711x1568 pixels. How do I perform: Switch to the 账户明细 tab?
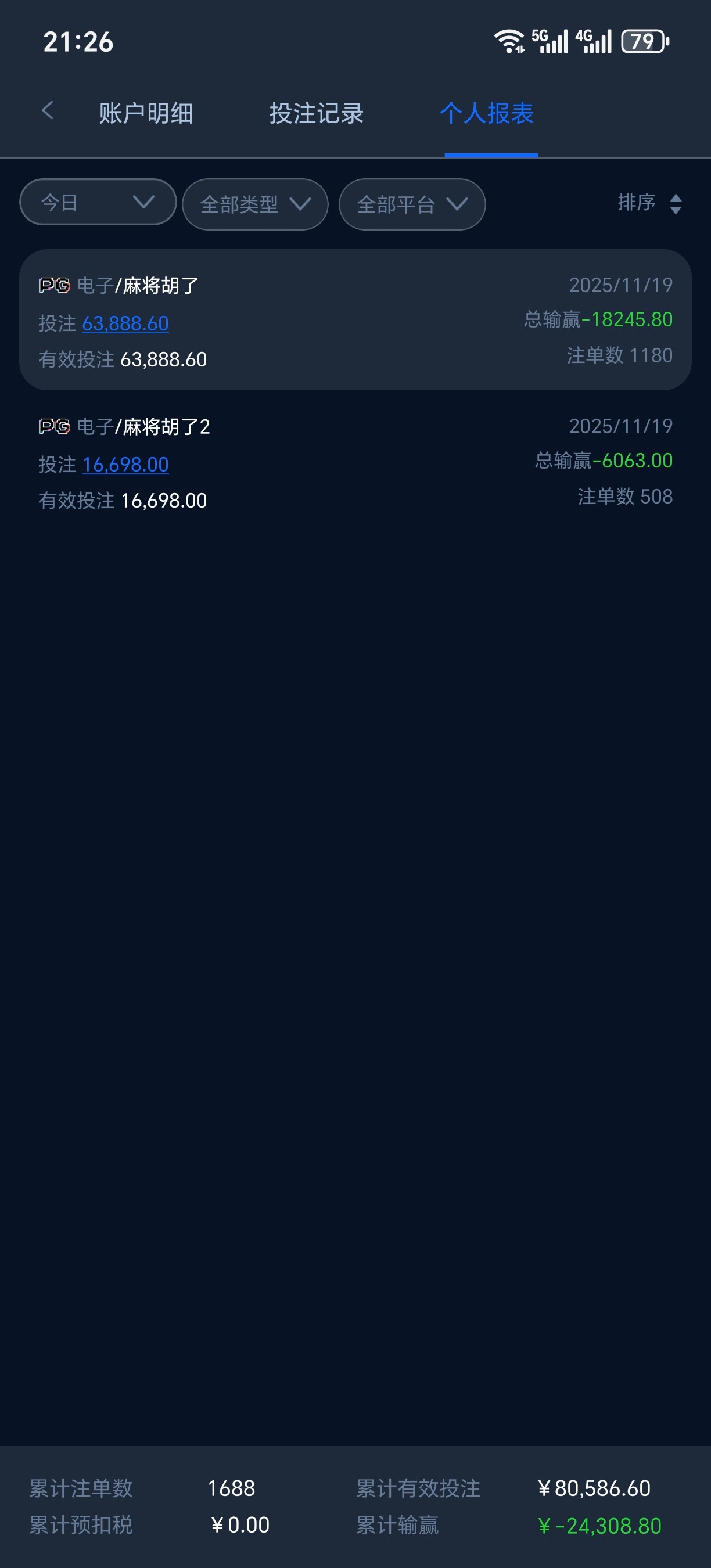[x=146, y=113]
